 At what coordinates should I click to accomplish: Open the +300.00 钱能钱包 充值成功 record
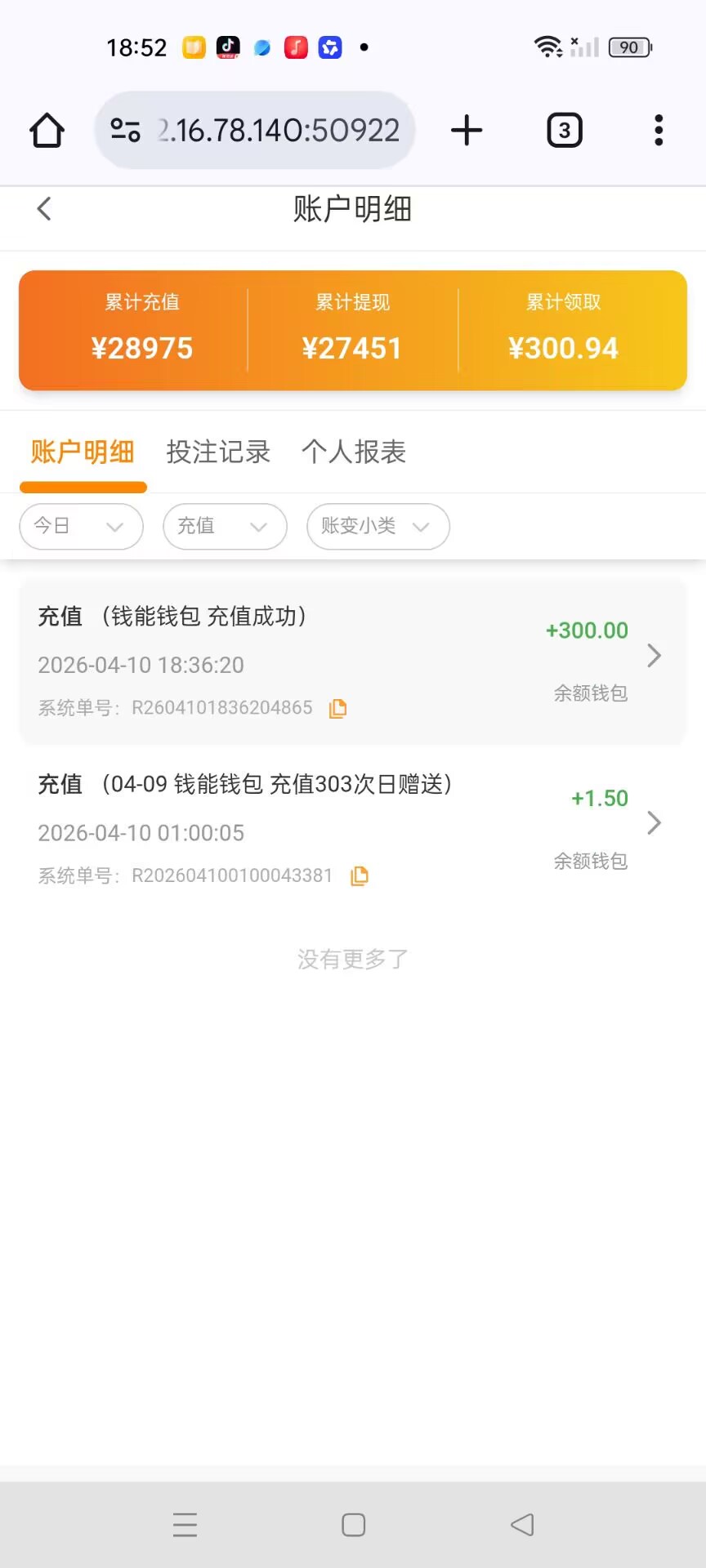point(352,660)
